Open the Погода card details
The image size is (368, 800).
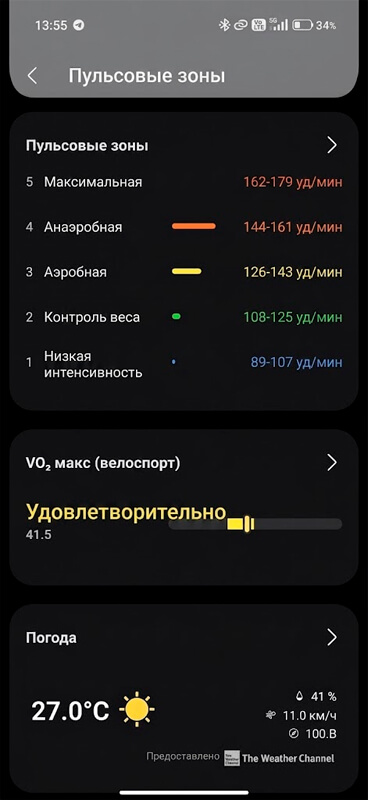click(332, 637)
